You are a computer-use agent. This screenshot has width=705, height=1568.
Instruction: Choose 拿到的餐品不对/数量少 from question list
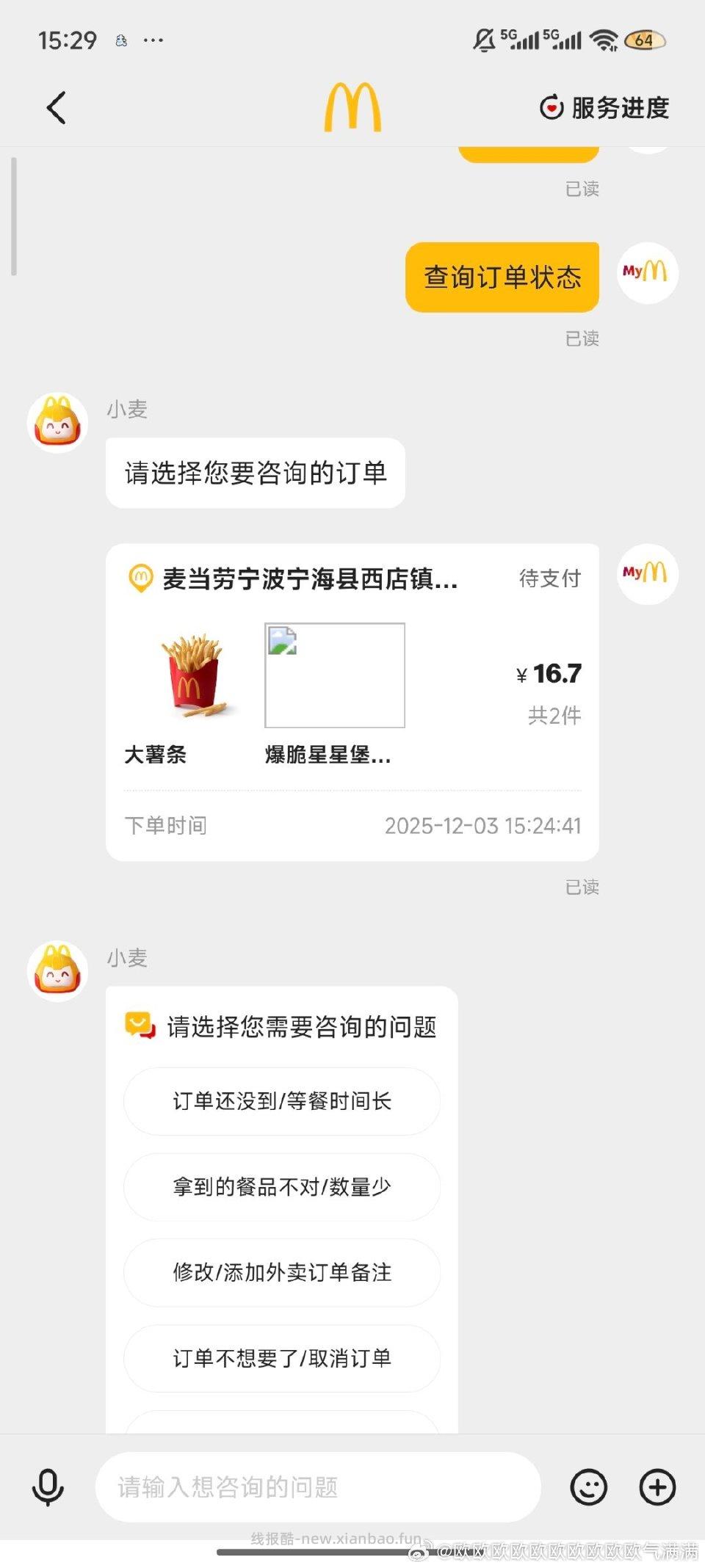[x=281, y=1187]
